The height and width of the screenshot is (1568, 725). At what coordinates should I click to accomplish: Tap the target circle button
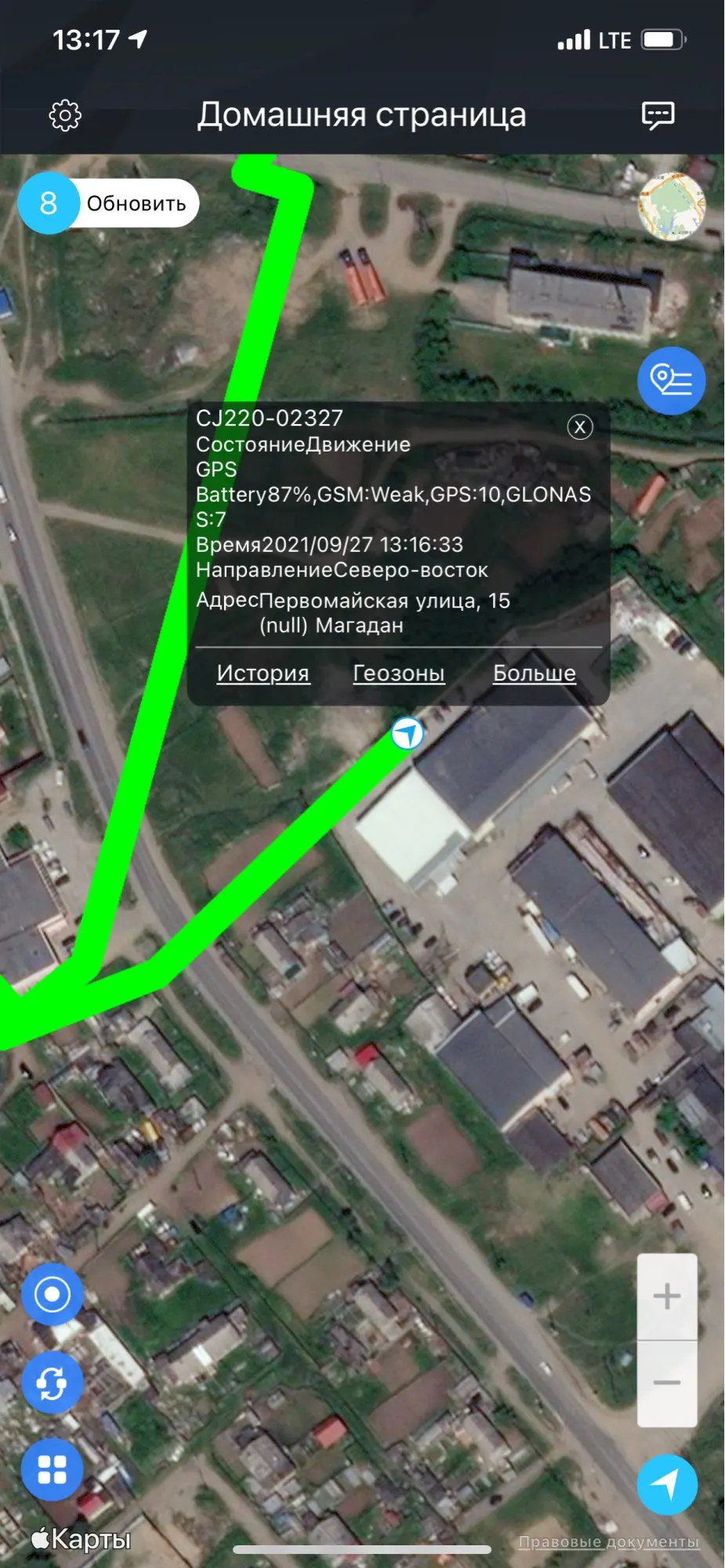coord(53,1294)
